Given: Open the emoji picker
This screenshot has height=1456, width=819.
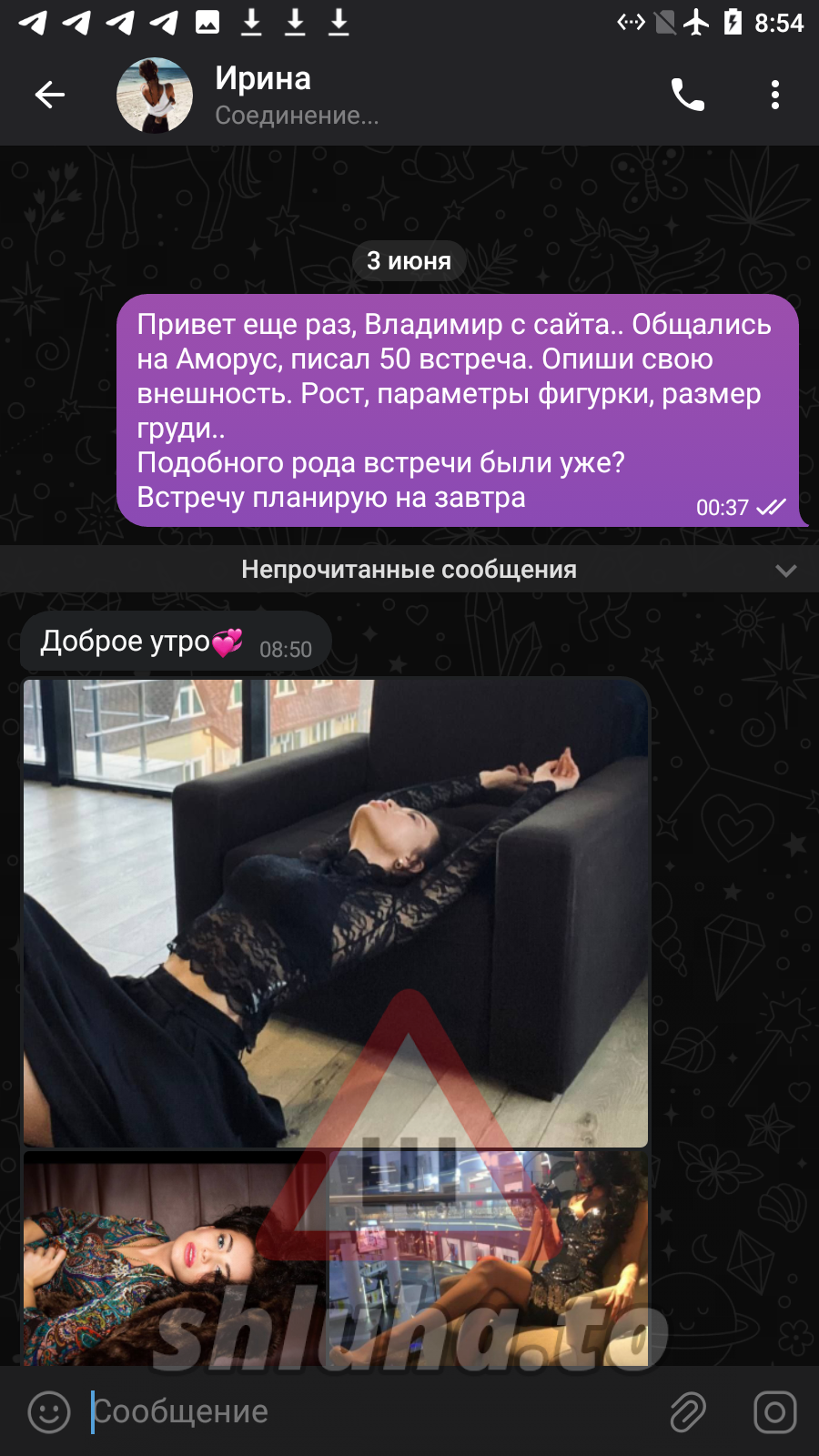Looking at the screenshot, I should [x=49, y=1412].
